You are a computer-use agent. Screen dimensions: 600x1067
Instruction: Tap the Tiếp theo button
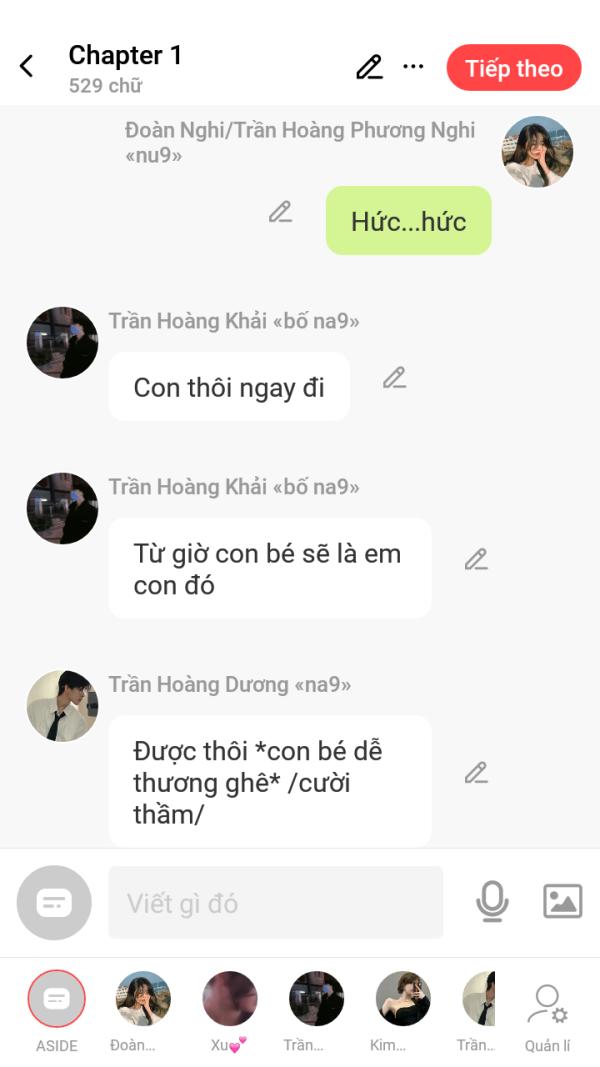[514, 68]
